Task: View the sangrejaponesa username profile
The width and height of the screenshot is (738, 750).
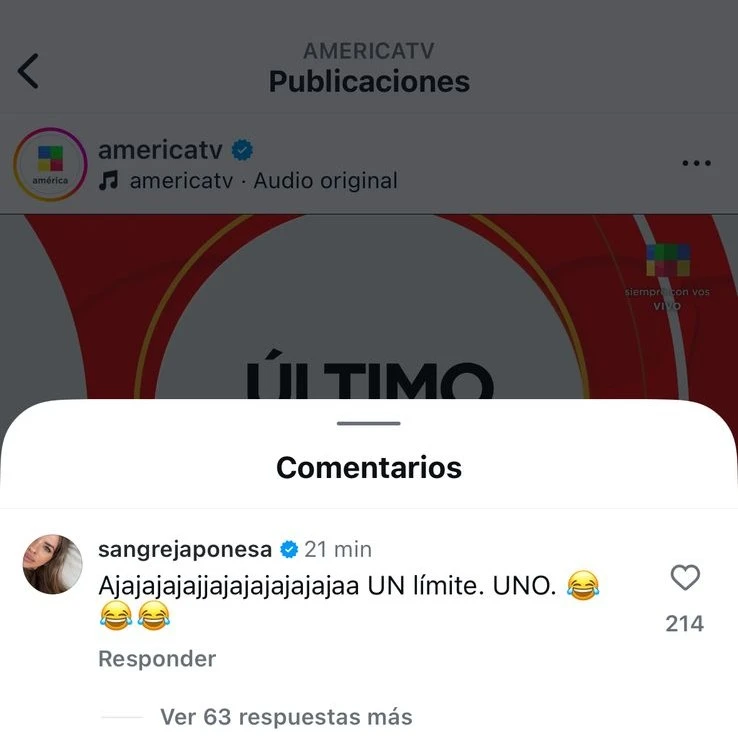Action: click(186, 549)
